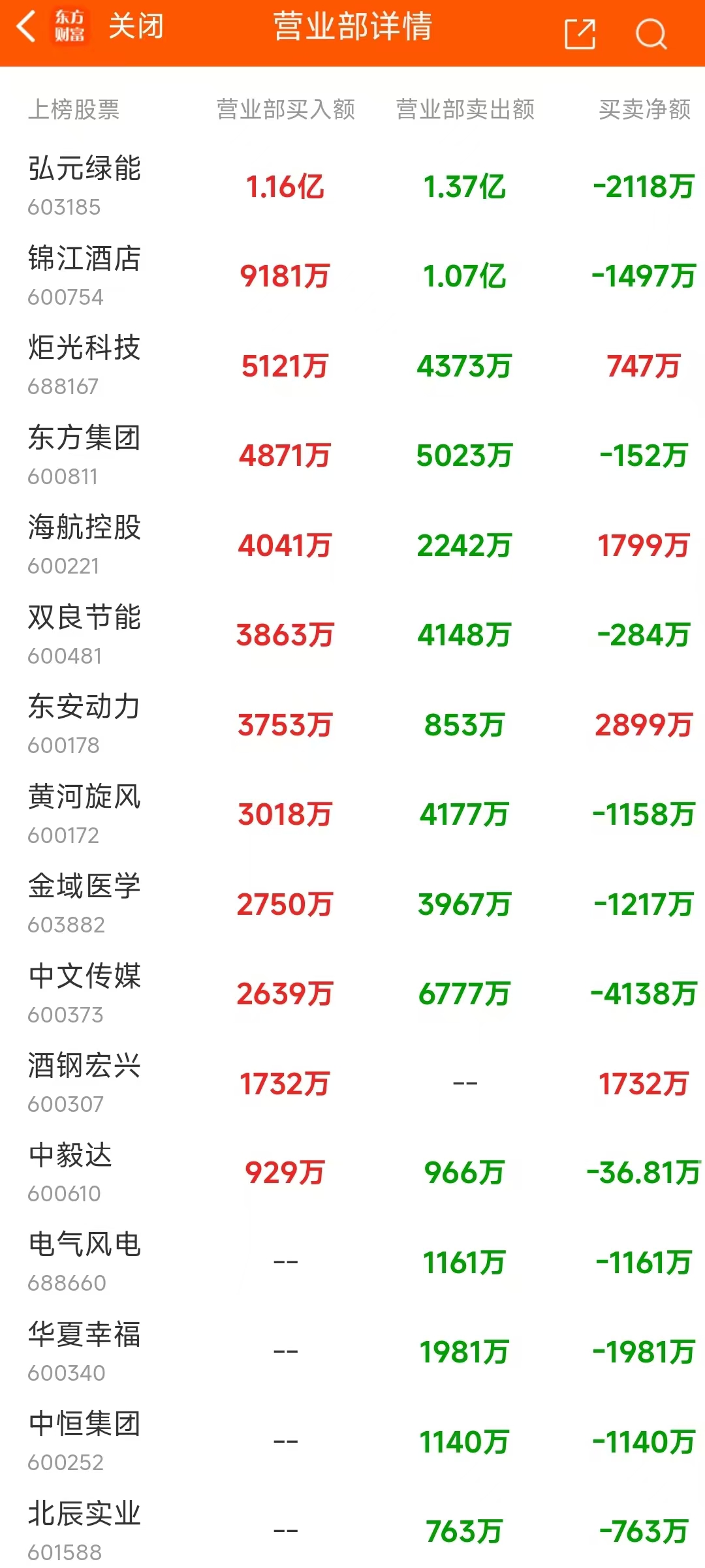The image size is (705, 1568).
Task: Open the 酒钢宏兴 600307 stock row
Action: tap(352, 1083)
